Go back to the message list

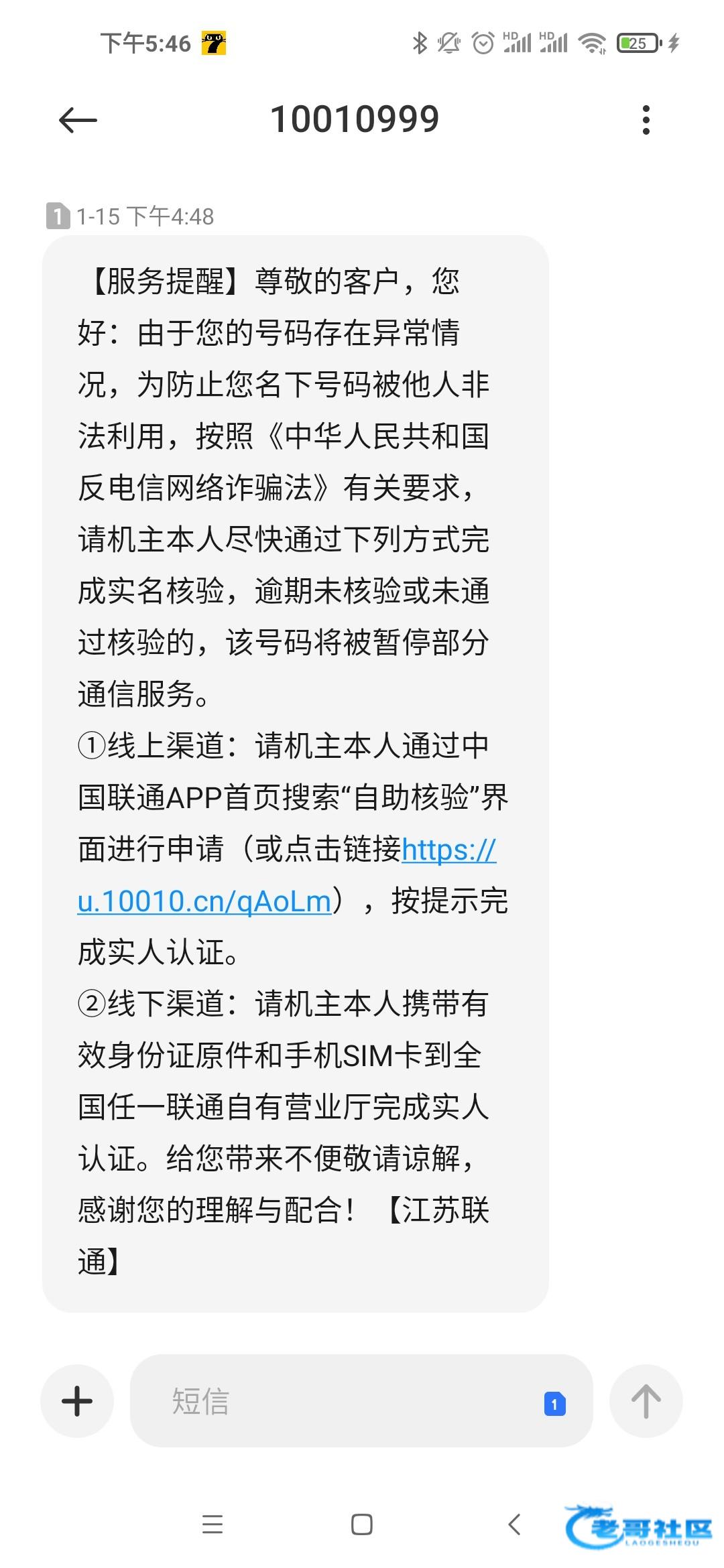(x=78, y=121)
